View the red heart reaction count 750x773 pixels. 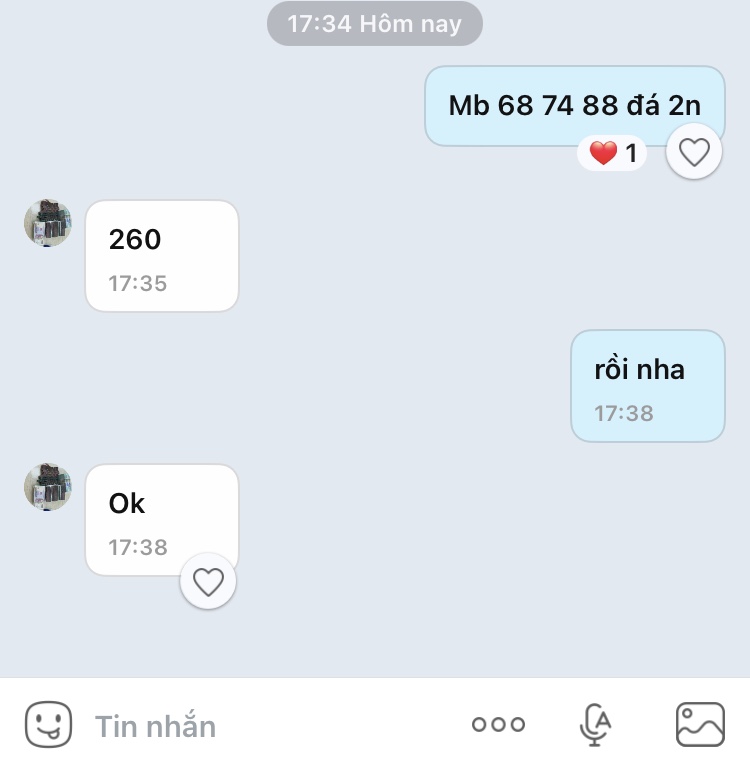pyautogui.click(x=613, y=154)
